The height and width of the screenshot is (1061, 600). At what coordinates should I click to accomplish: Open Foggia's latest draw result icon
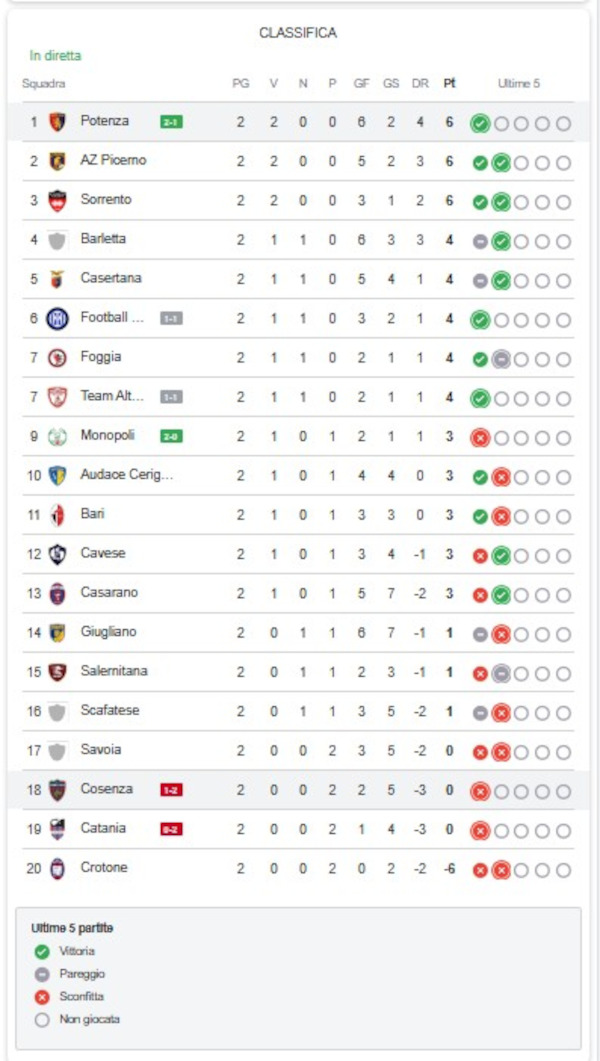click(501, 360)
